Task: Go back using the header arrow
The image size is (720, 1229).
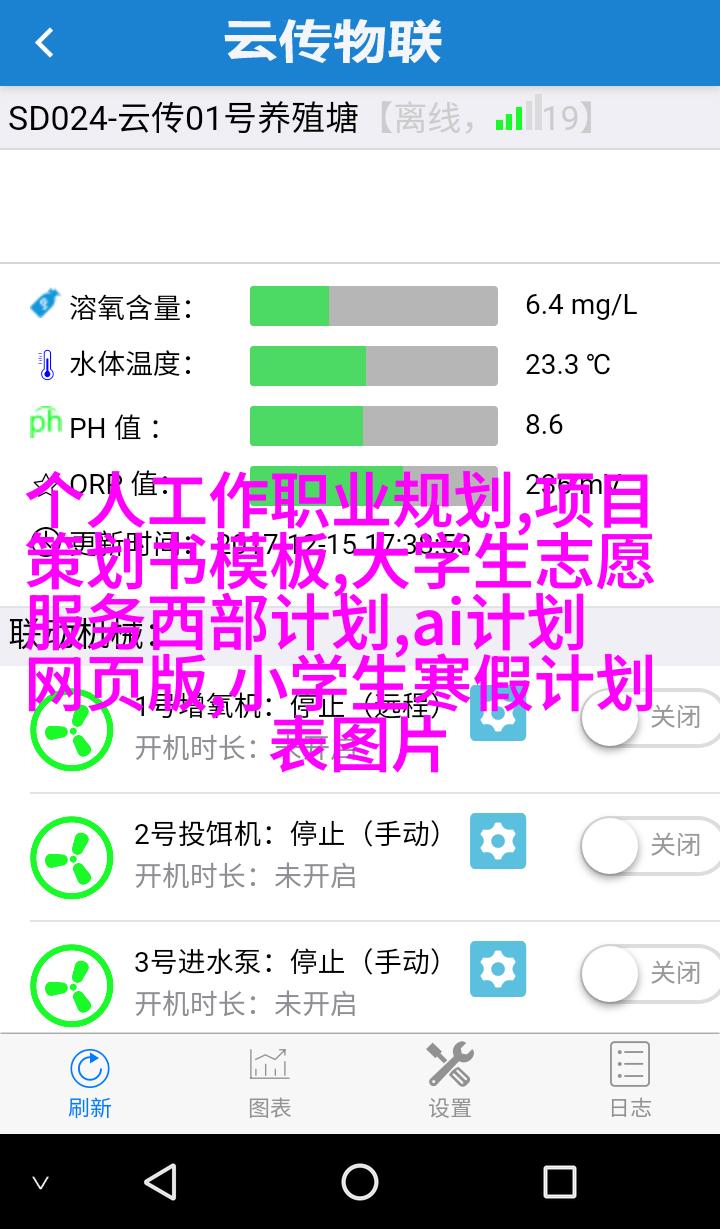Action: pyautogui.click(x=44, y=43)
